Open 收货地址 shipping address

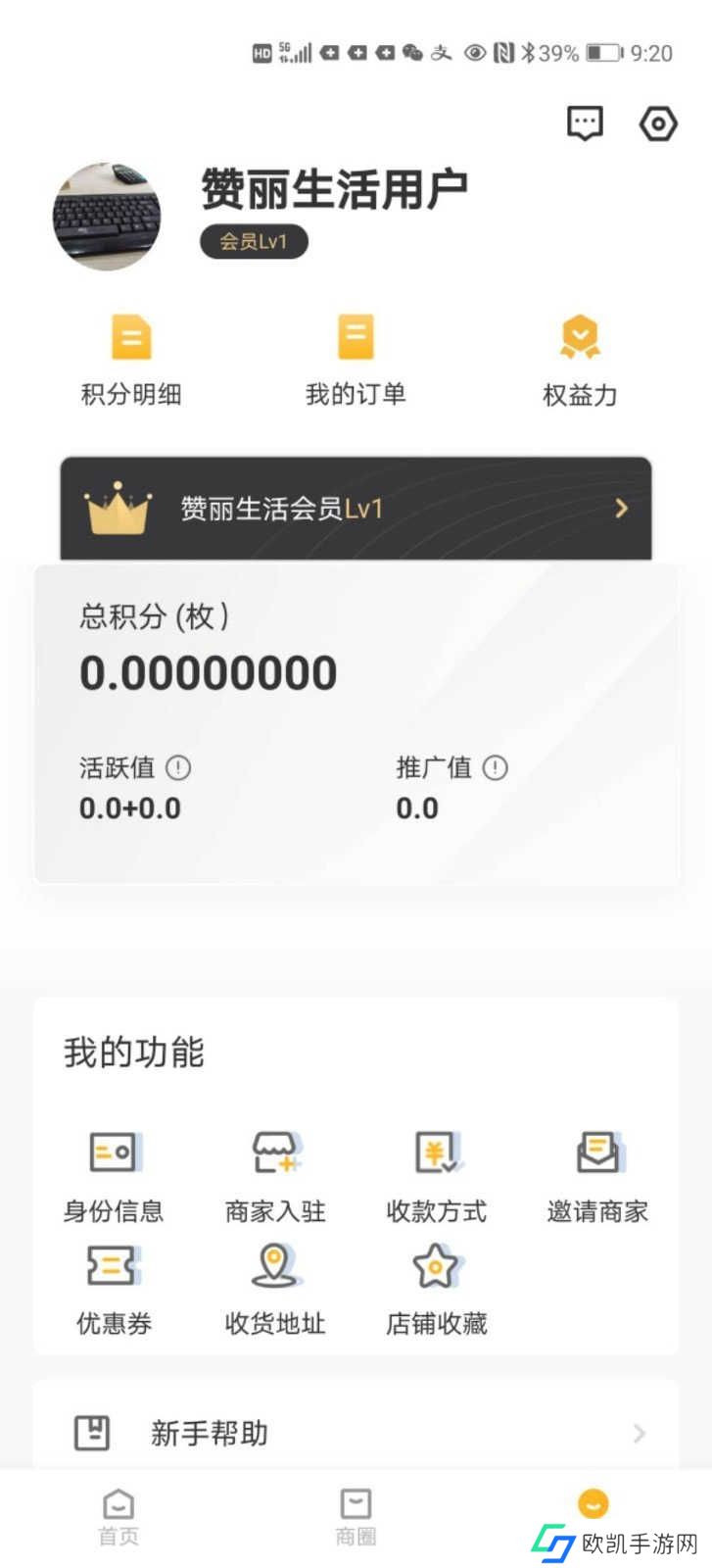[x=275, y=1290]
